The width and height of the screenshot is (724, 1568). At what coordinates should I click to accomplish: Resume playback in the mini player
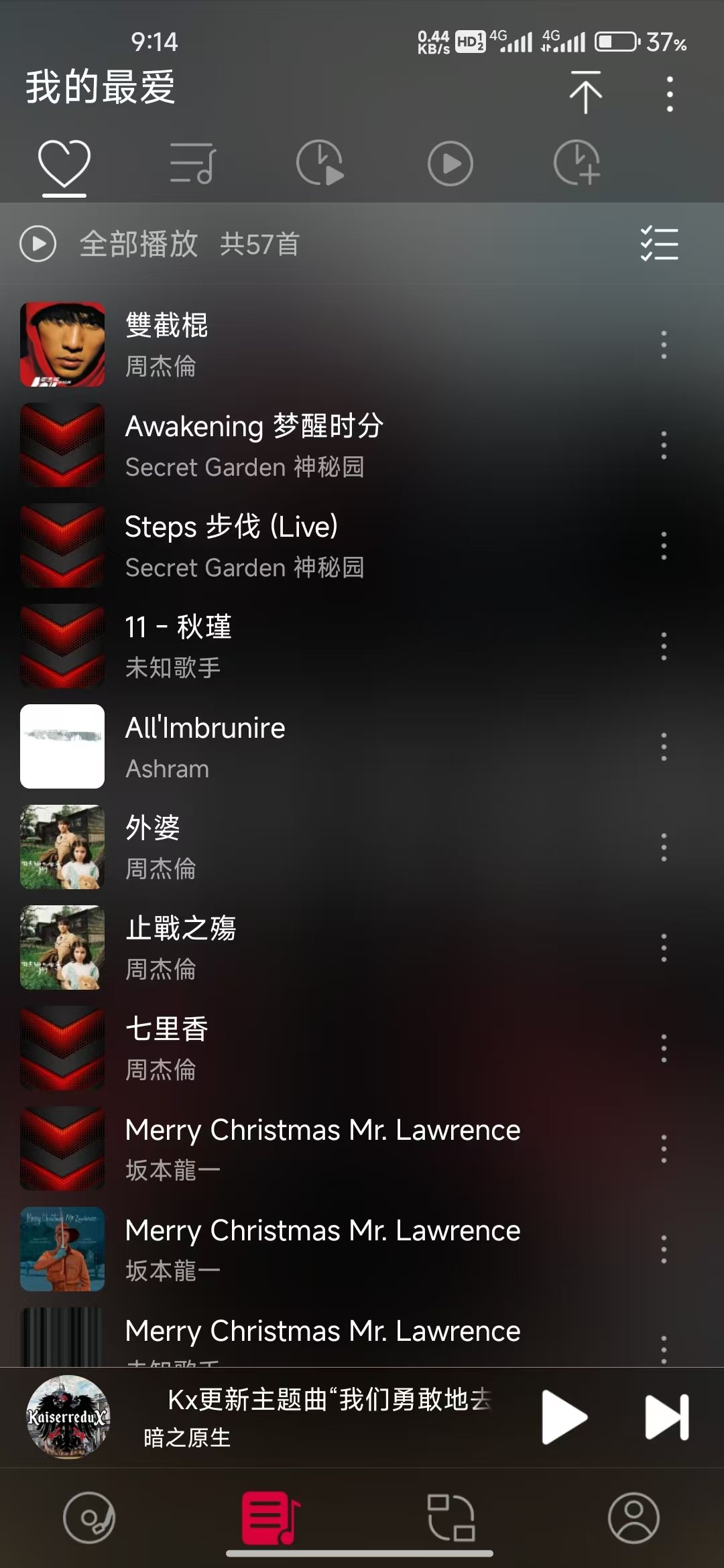(x=563, y=1417)
